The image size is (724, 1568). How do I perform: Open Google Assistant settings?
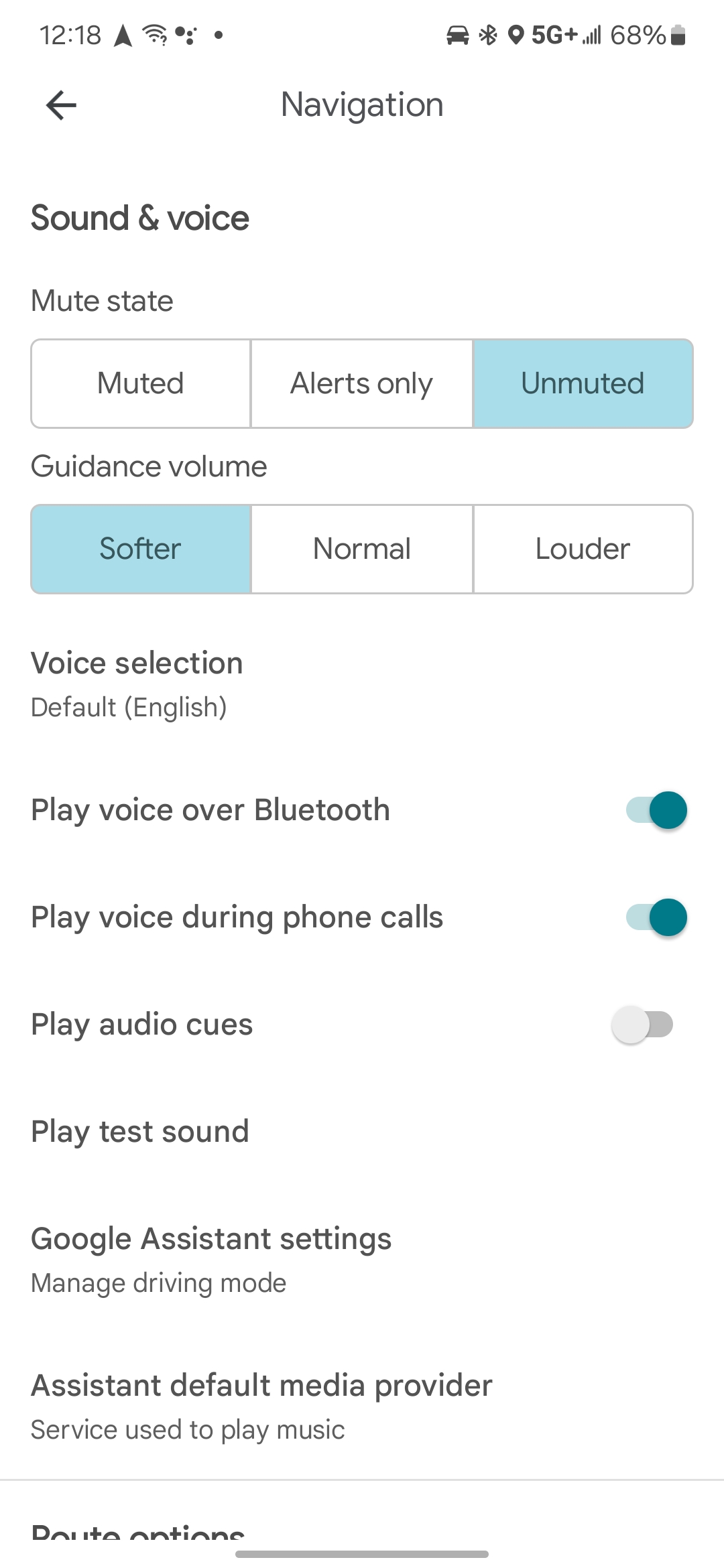click(211, 1260)
